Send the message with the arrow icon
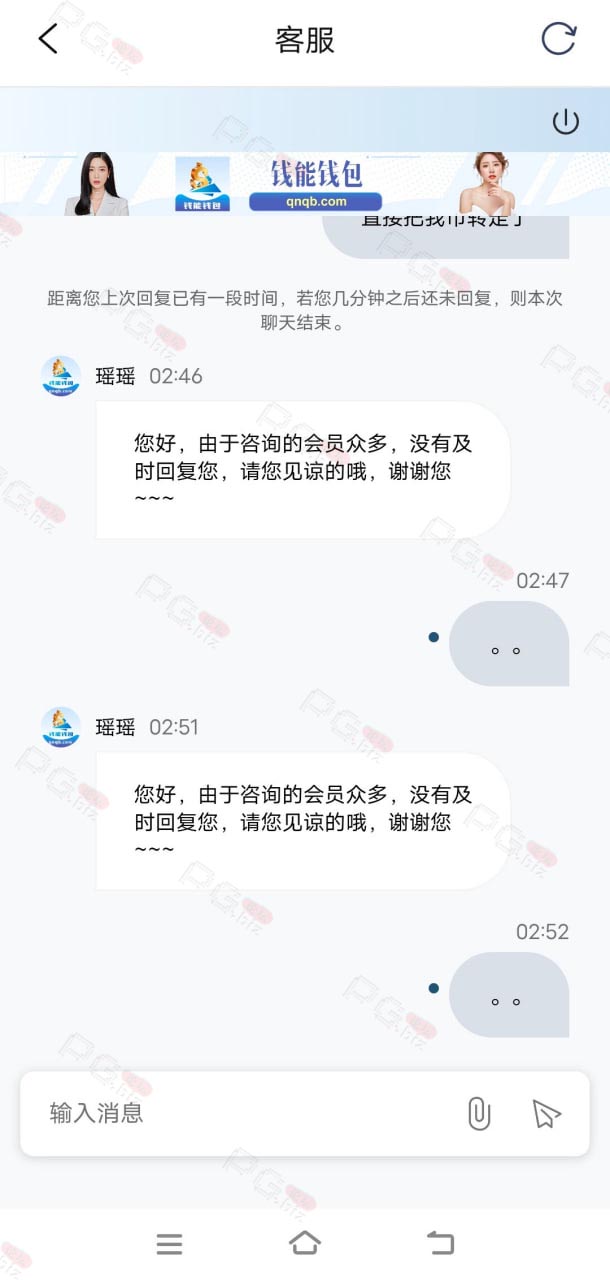Screen dimensions: 610x1280 (x=546, y=1113)
